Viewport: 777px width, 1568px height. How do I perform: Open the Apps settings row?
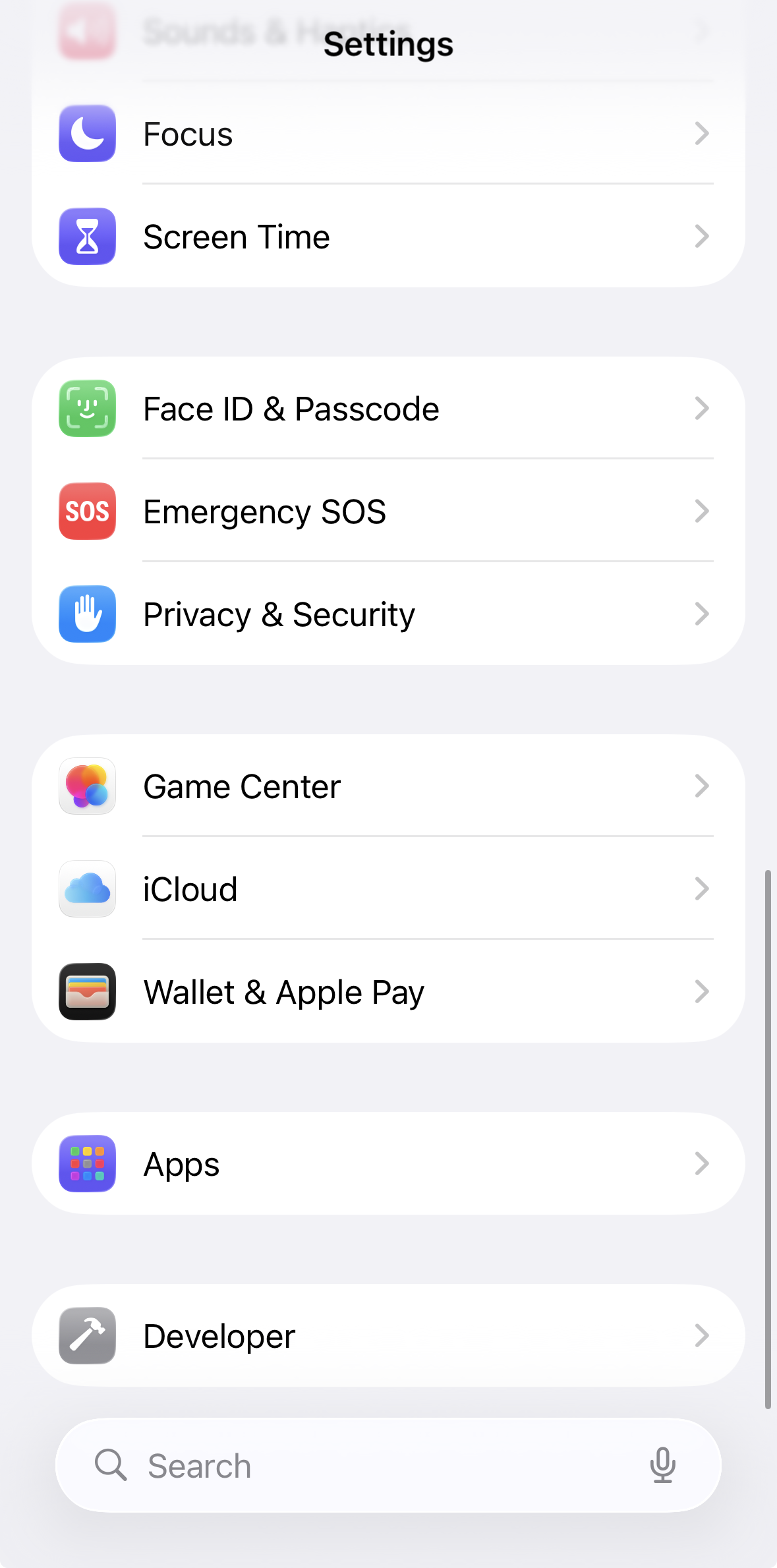388,1164
